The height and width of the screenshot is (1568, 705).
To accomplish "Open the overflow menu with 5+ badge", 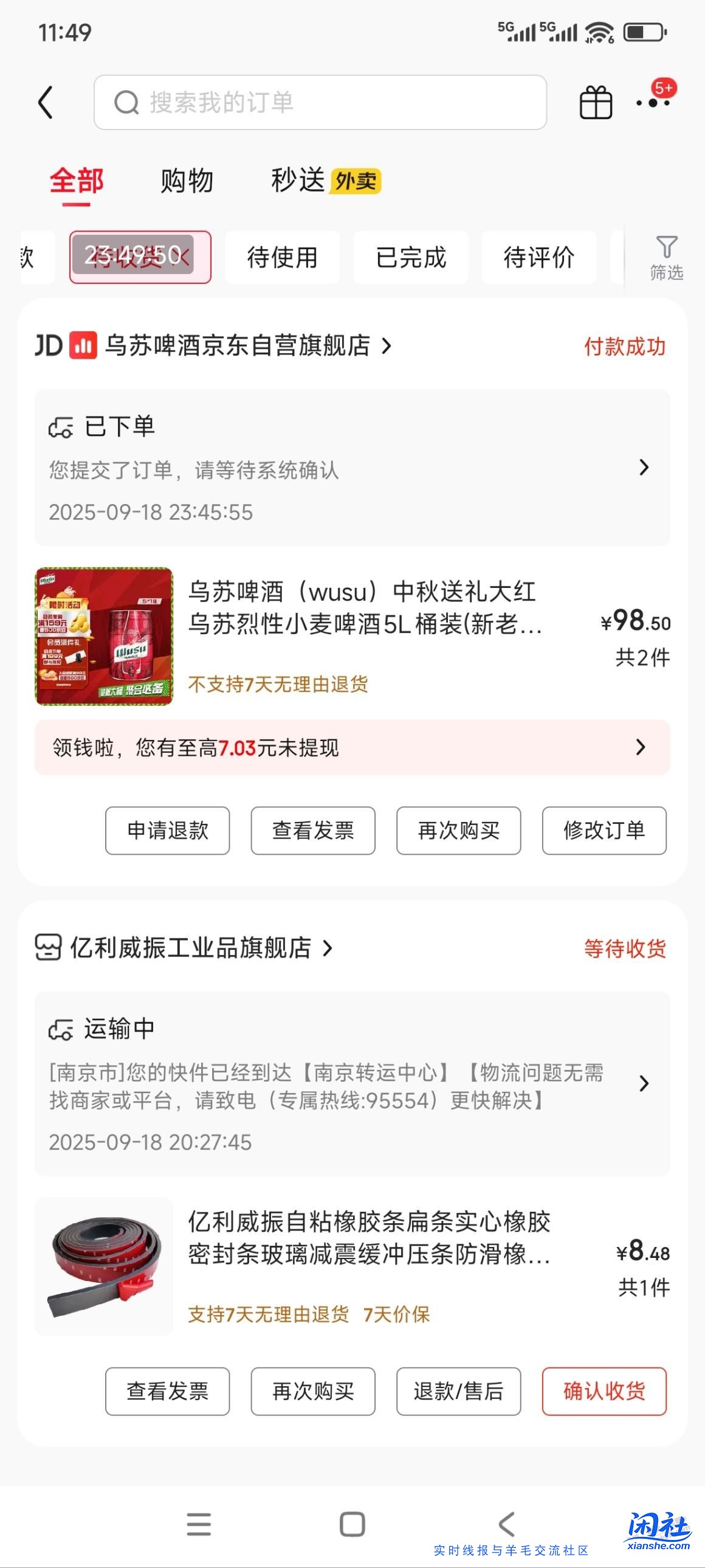I will coord(653,102).
